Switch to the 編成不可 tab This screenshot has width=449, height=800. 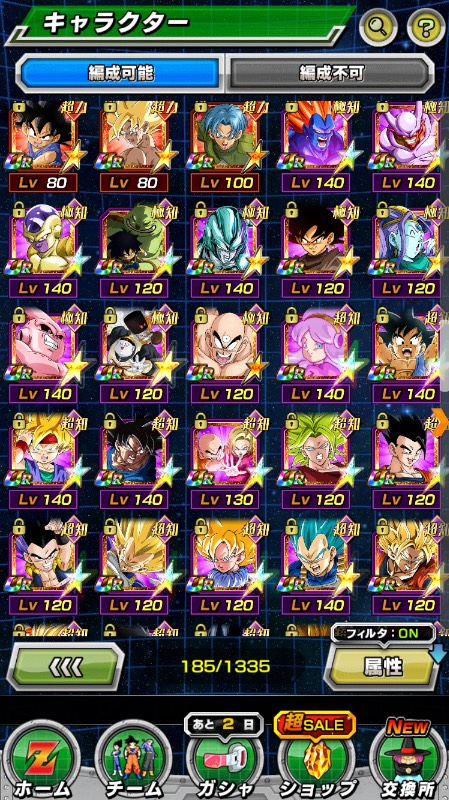click(331, 73)
